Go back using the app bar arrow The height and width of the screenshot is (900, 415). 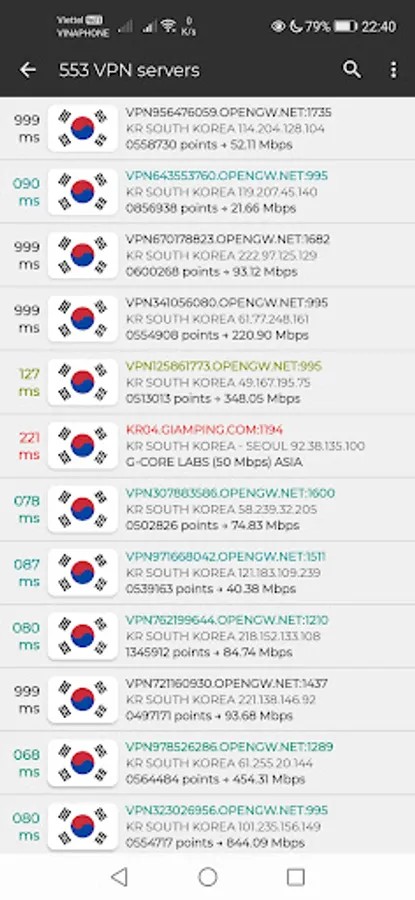pos(28,70)
